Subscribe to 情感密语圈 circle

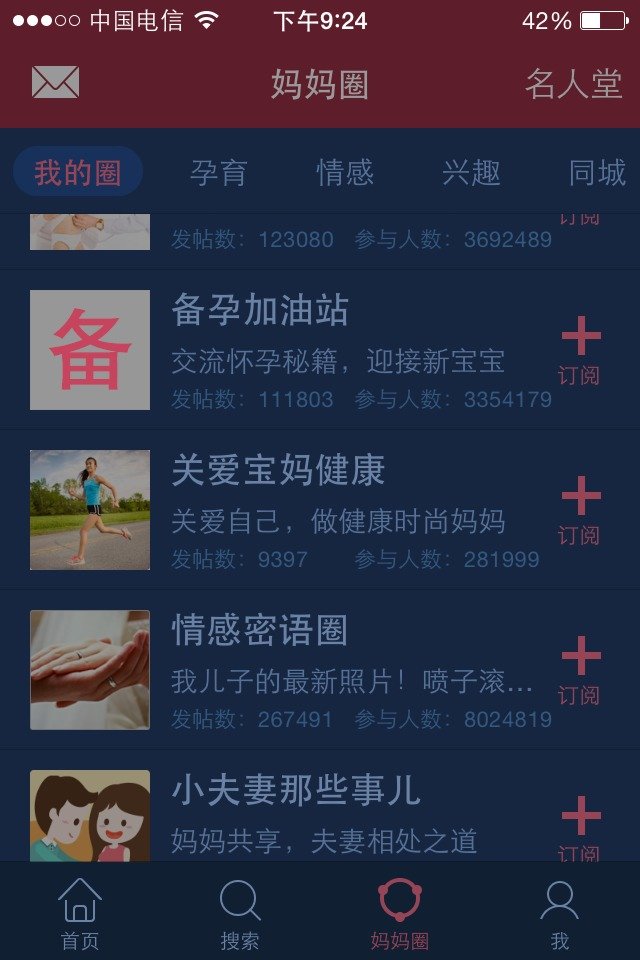click(x=580, y=670)
